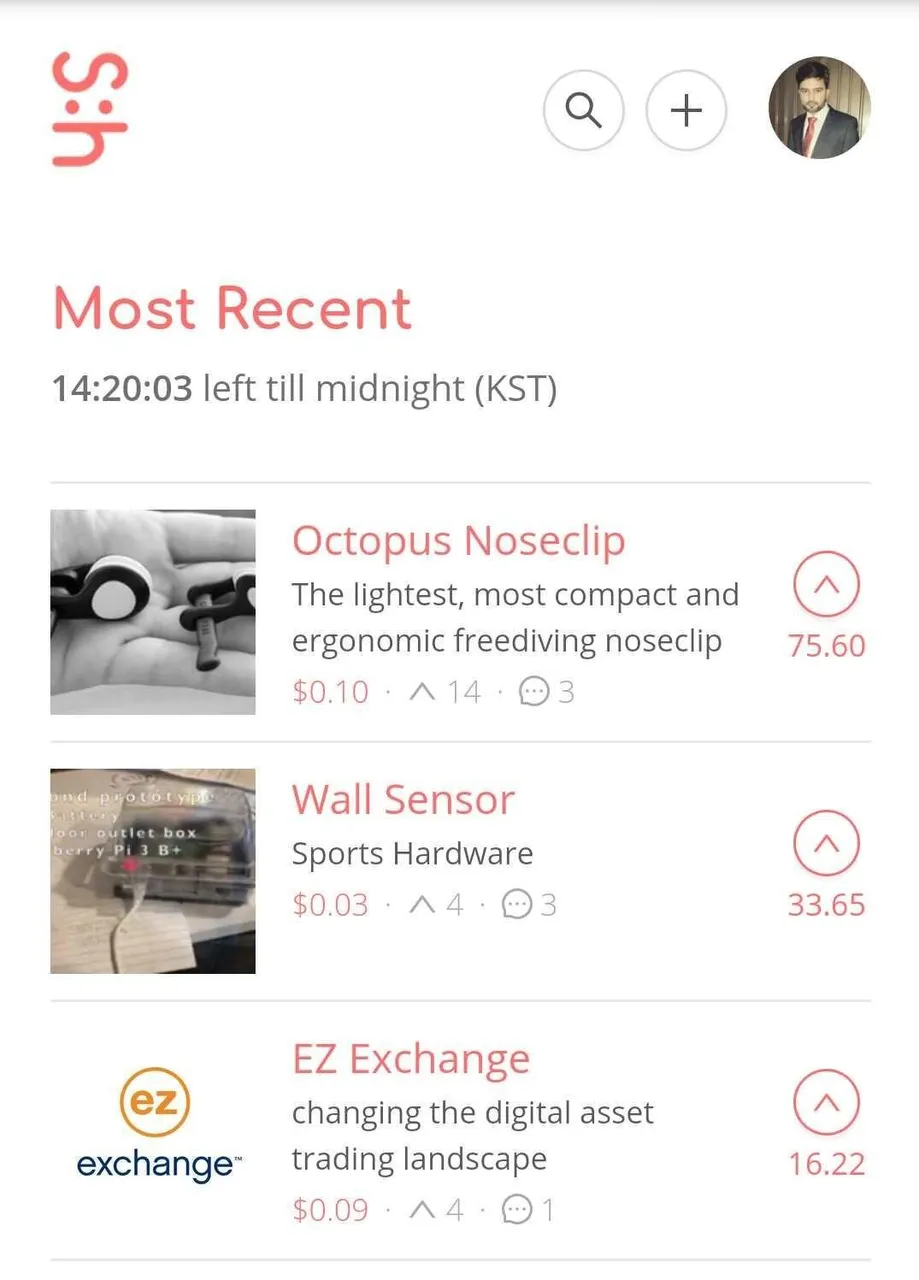
Task: Open the profile avatar
Action: click(x=819, y=108)
